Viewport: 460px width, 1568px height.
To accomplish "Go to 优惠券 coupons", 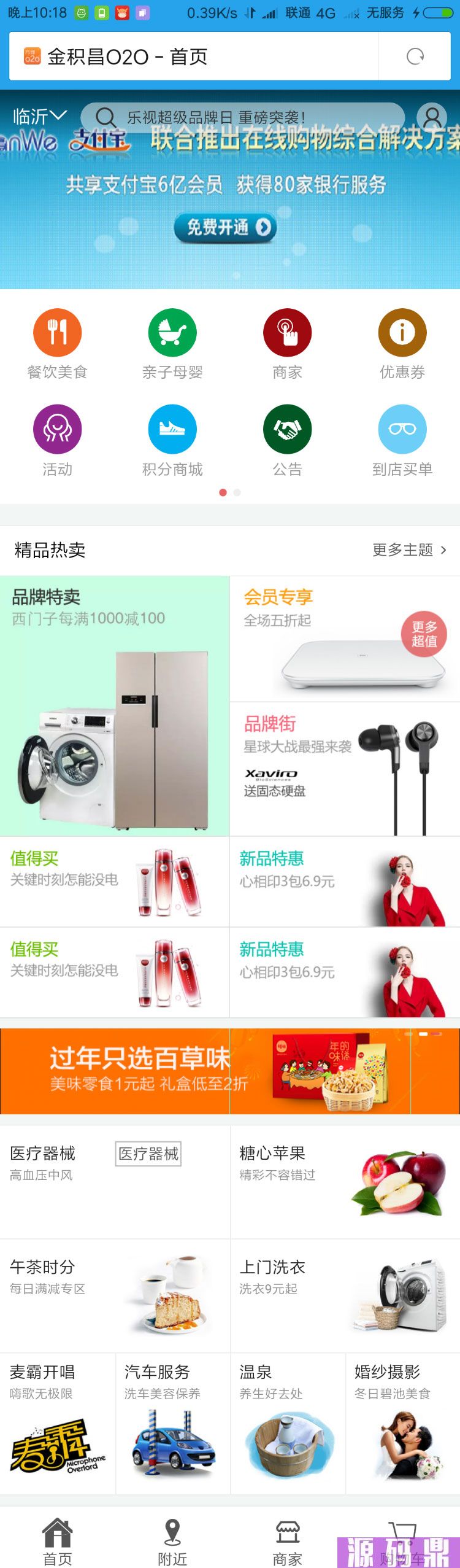I will 402,344.
